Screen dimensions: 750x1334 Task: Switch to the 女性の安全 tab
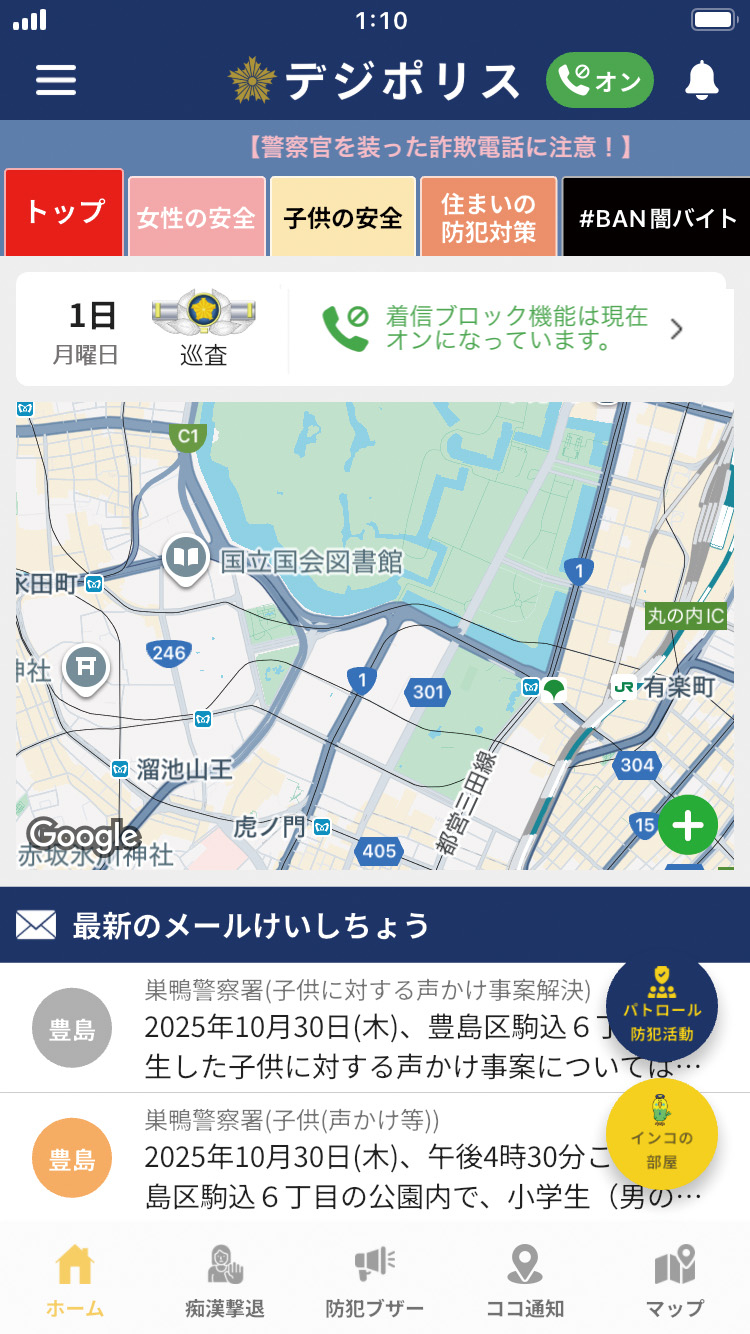(196, 215)
